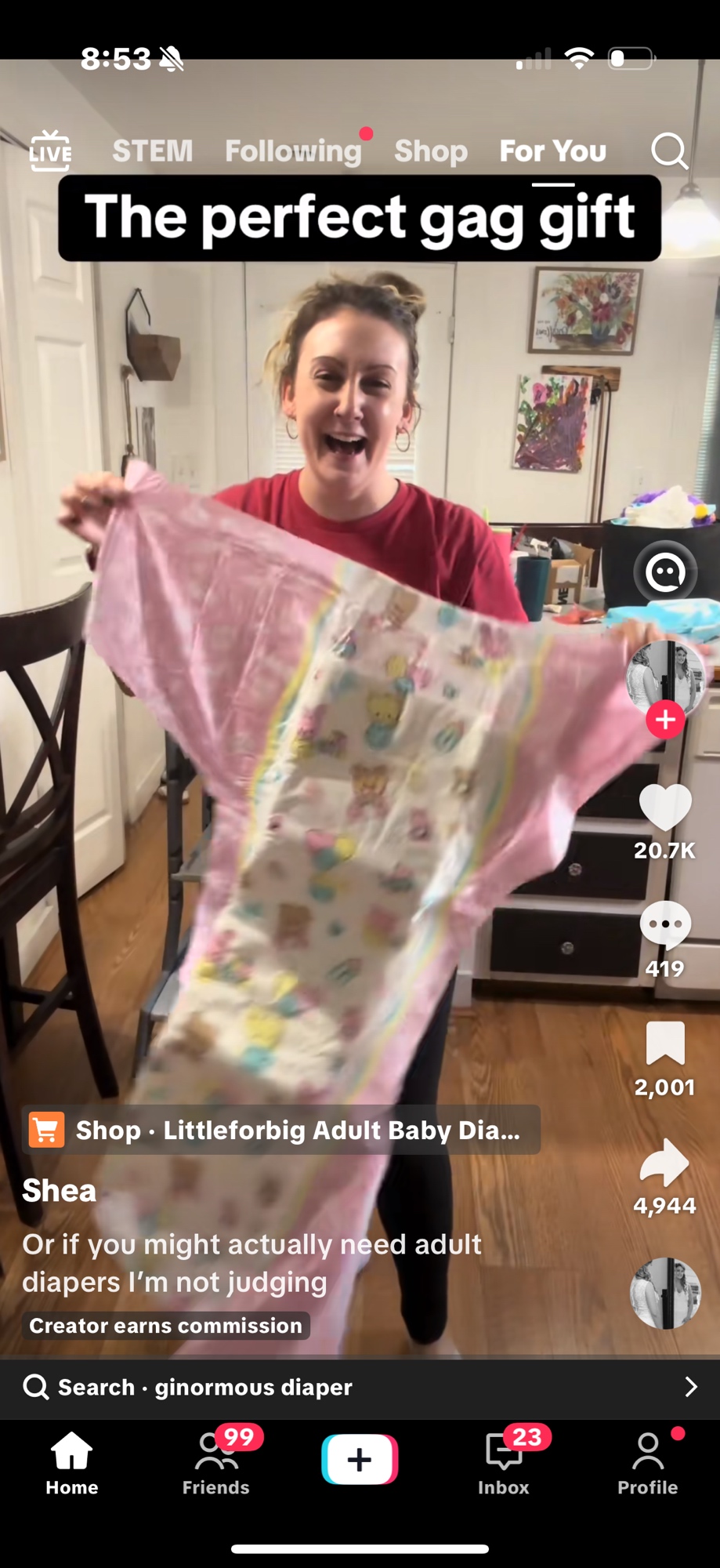720x1568 pixels.
Task: Open the comments bubble
Action: (x=665, y=925)
